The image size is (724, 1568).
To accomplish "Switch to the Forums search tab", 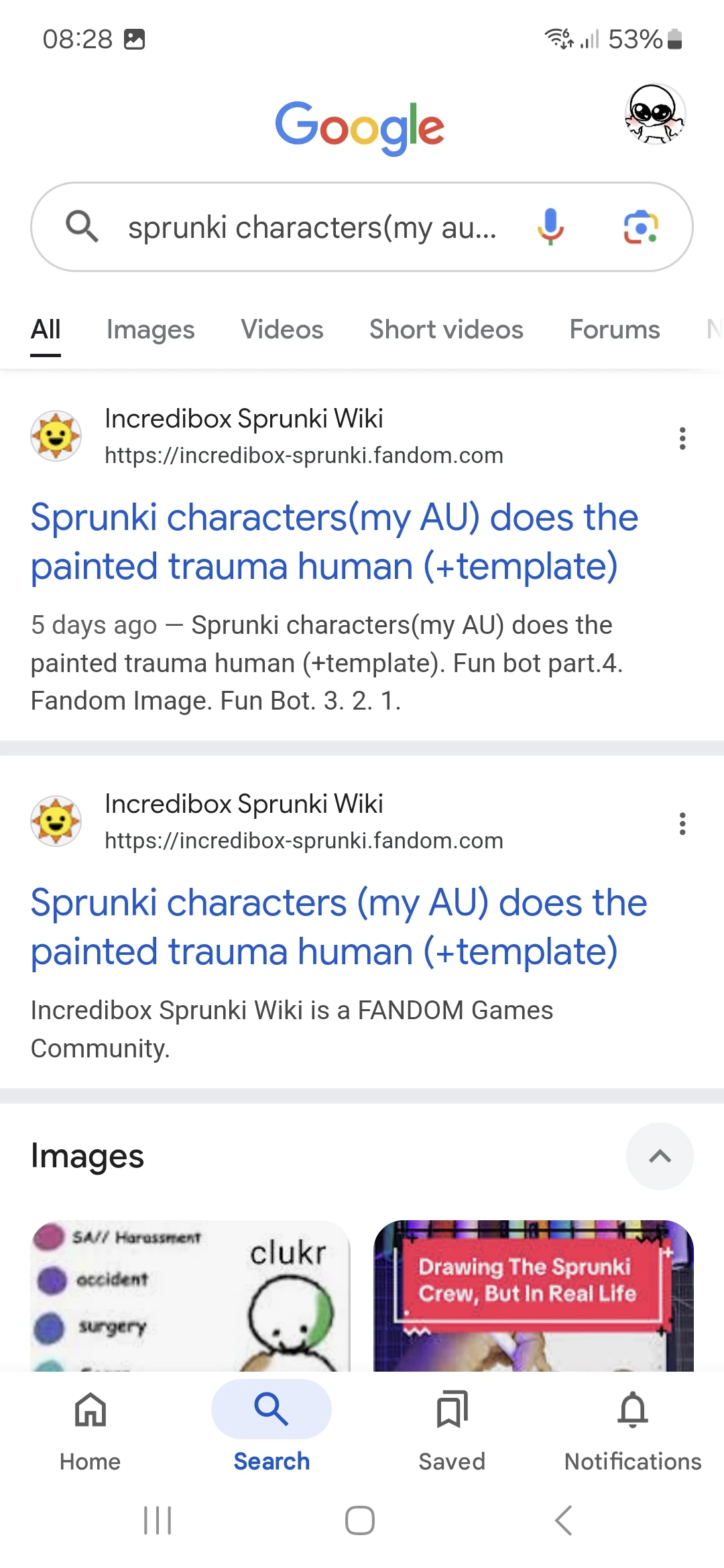I will (613, 330).
